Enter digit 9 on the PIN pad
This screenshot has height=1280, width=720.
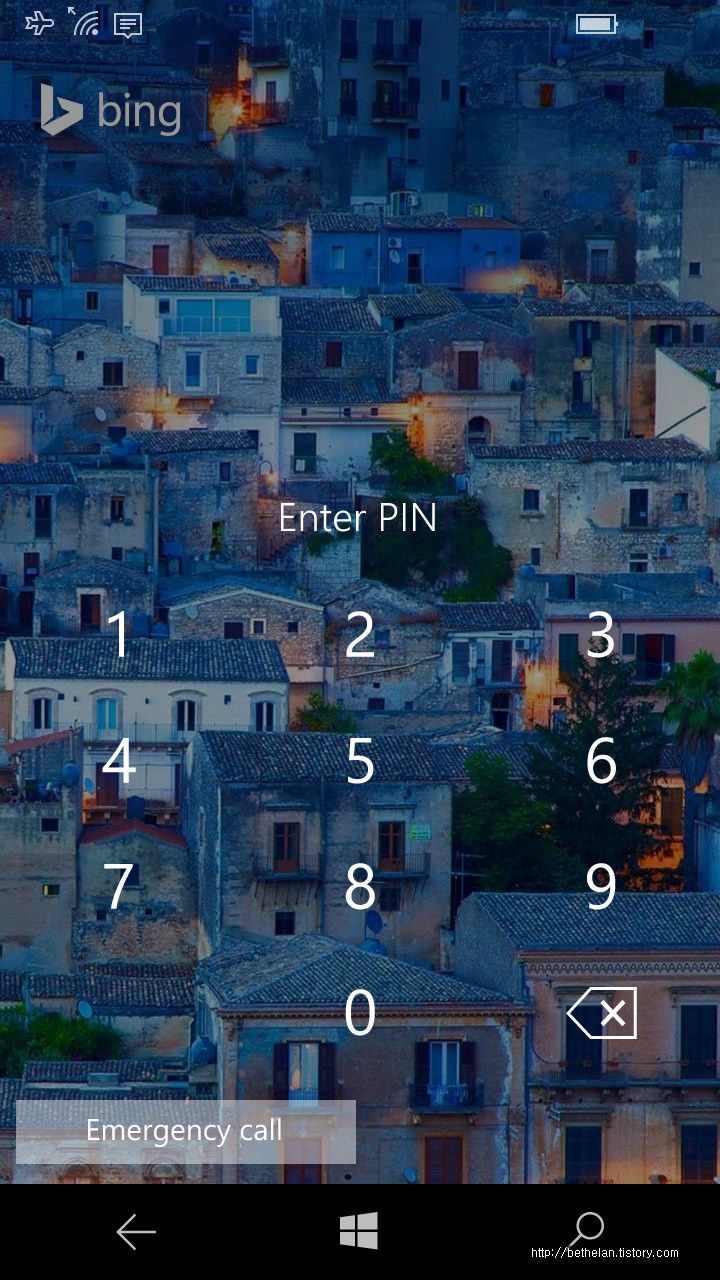pos(600,885)
